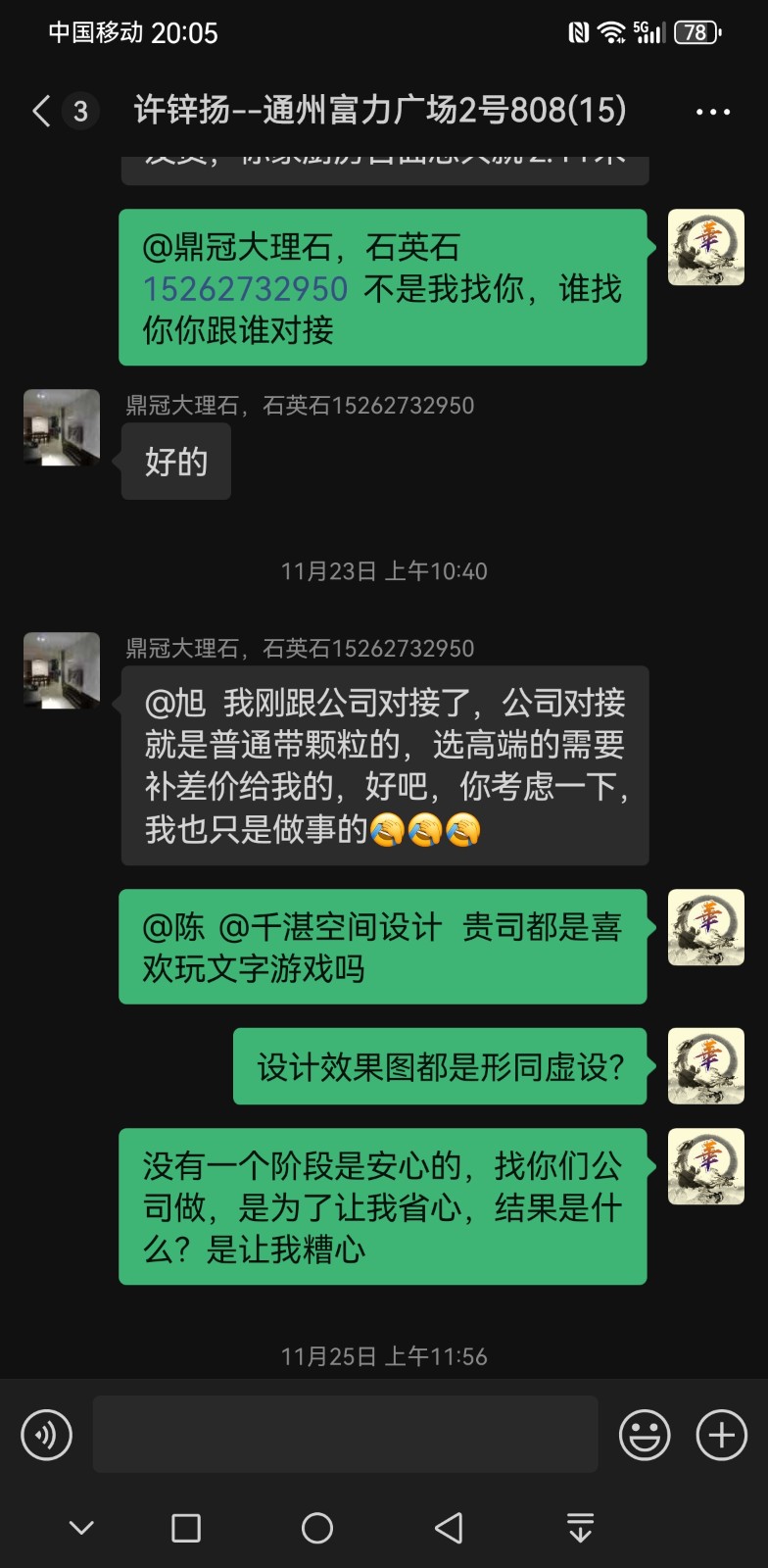Viewport: 768px width, 1568px height.
Task: Go back to the chat list
Action: pyautogui.click(x=41, y=111)
